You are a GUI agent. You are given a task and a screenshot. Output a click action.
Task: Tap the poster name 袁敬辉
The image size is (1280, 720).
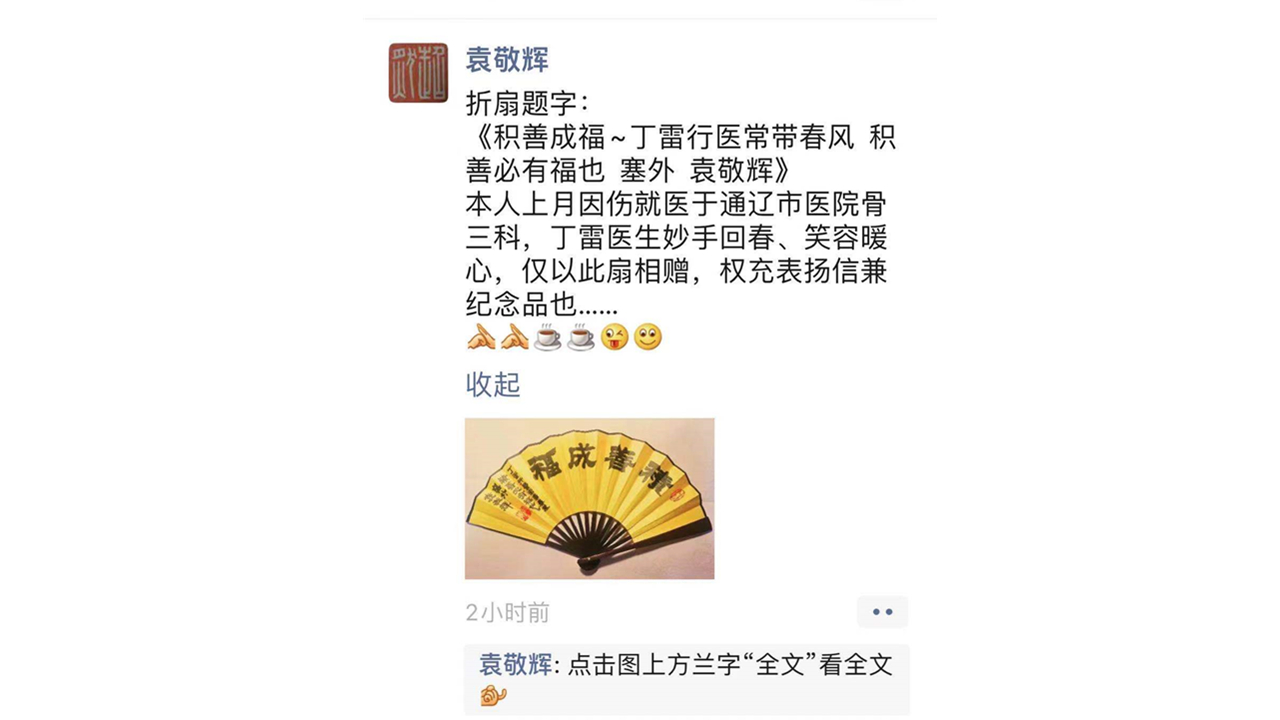[507, 60]
